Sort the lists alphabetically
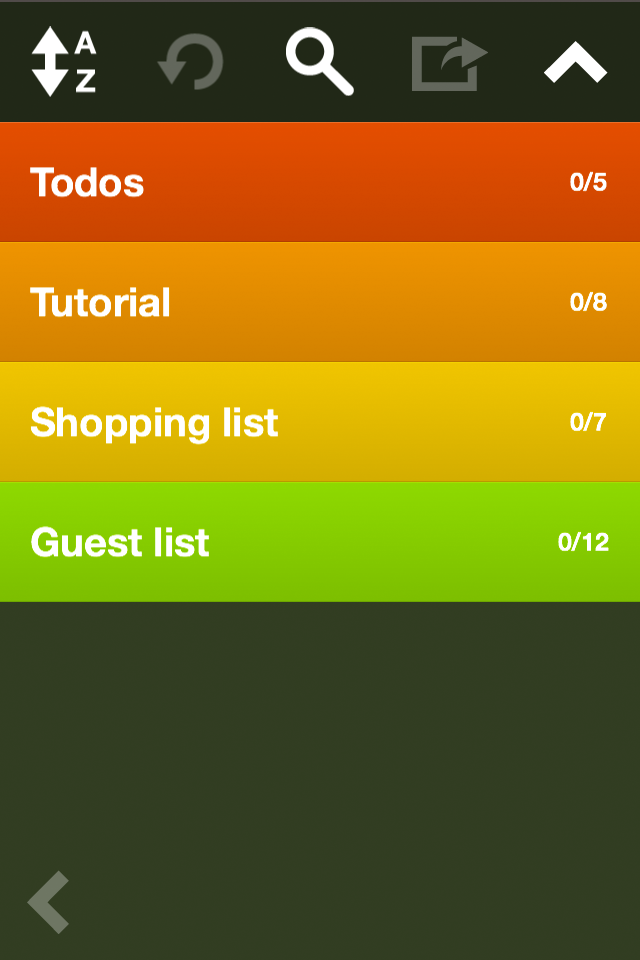The image size is (640, 960). point(64,62)
